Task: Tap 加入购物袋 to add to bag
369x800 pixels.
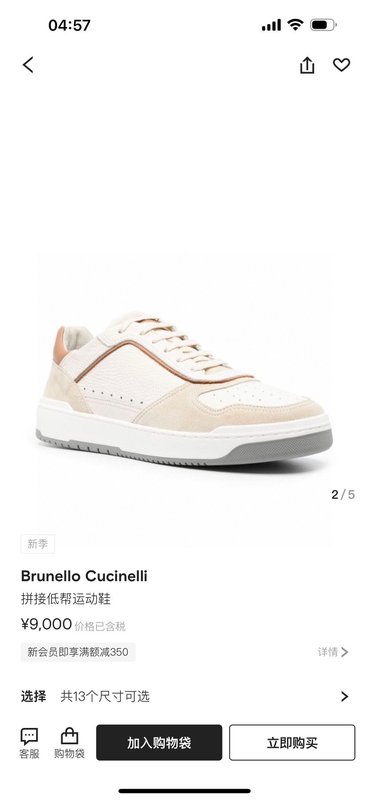Action: [x=159, y=742]
